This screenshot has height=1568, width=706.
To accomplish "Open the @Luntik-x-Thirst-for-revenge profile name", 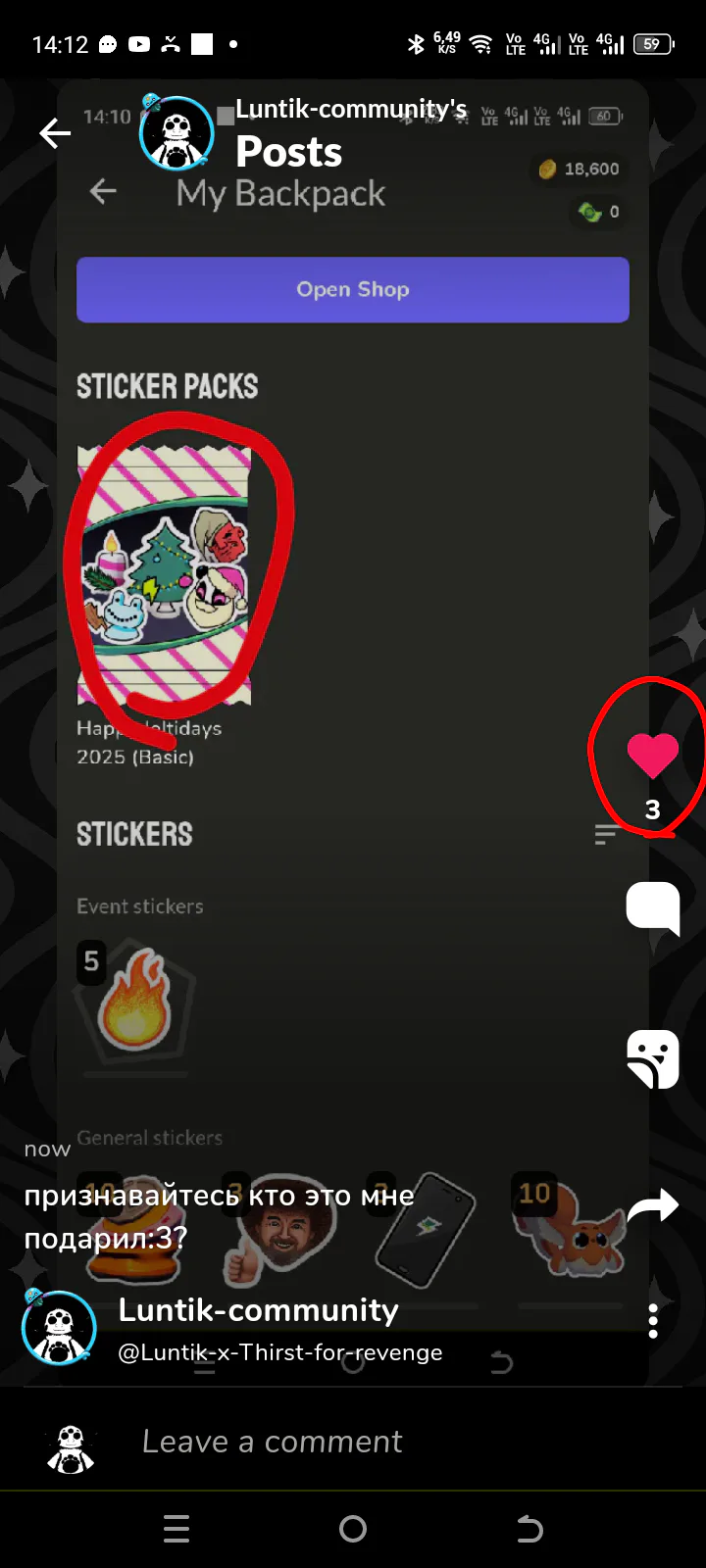I will [x=280, y=1352].
